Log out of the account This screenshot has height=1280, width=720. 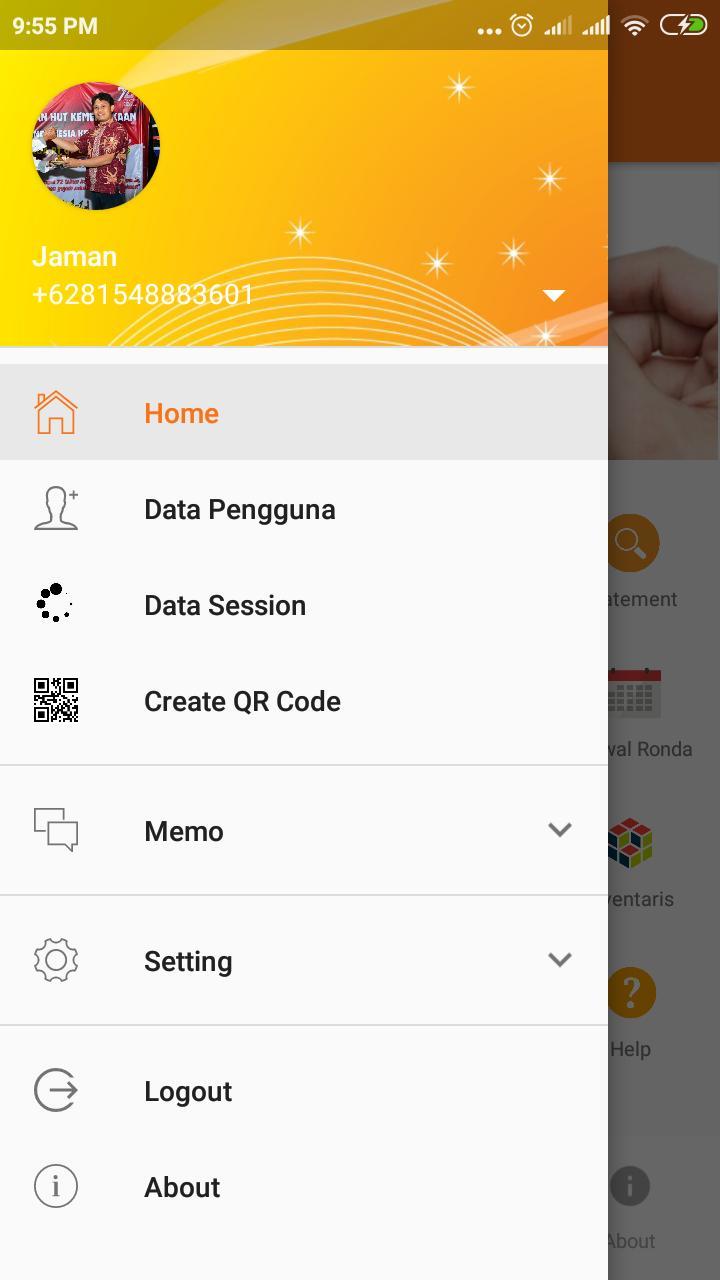click(187, 1091)
